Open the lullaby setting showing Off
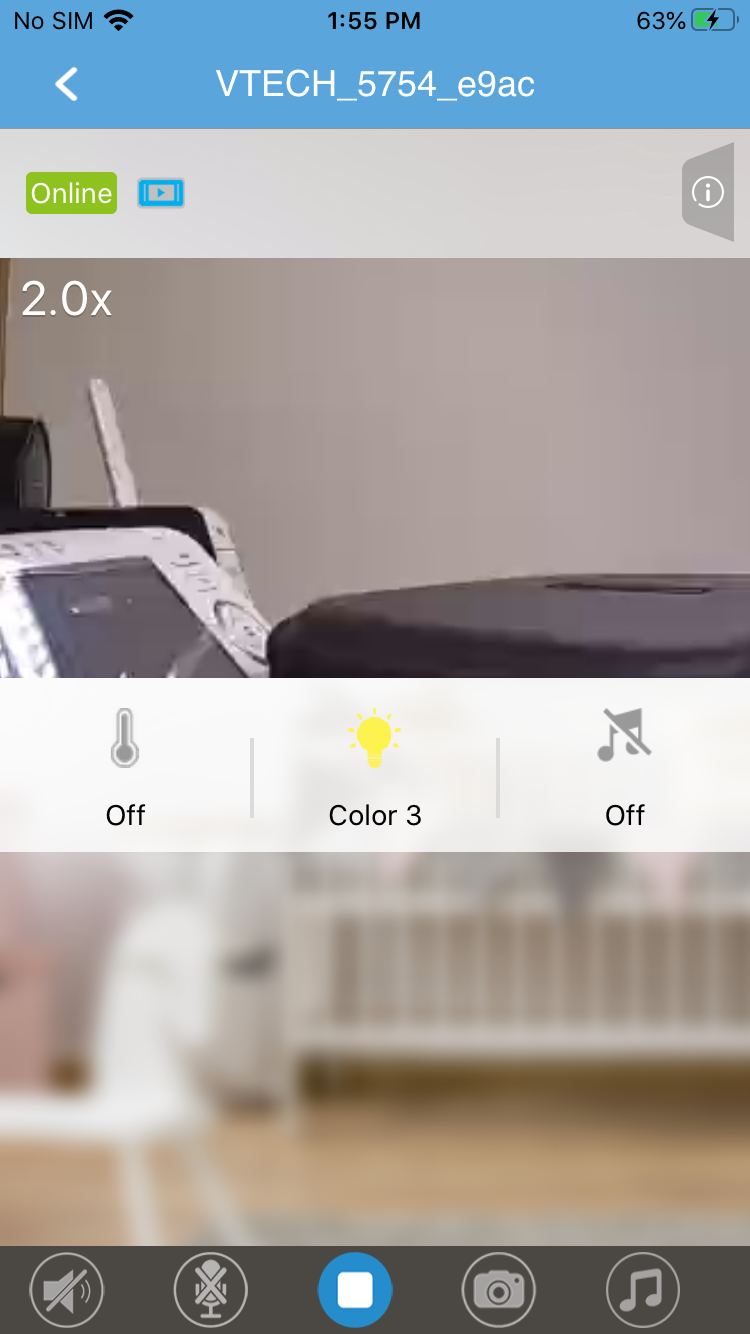This screenshot has height=1334, width=750. [625, 766]
